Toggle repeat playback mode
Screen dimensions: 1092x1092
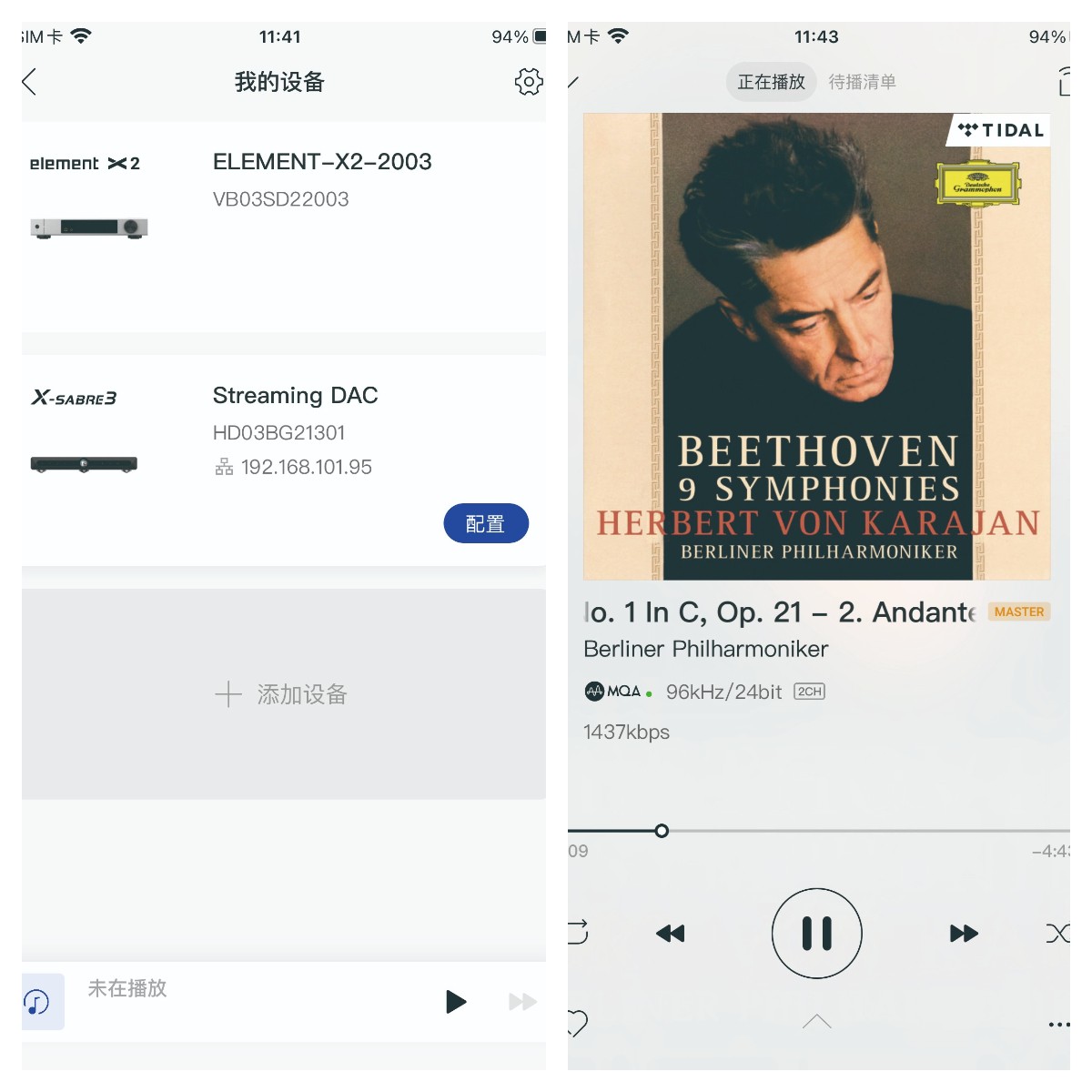pos(578,932)
